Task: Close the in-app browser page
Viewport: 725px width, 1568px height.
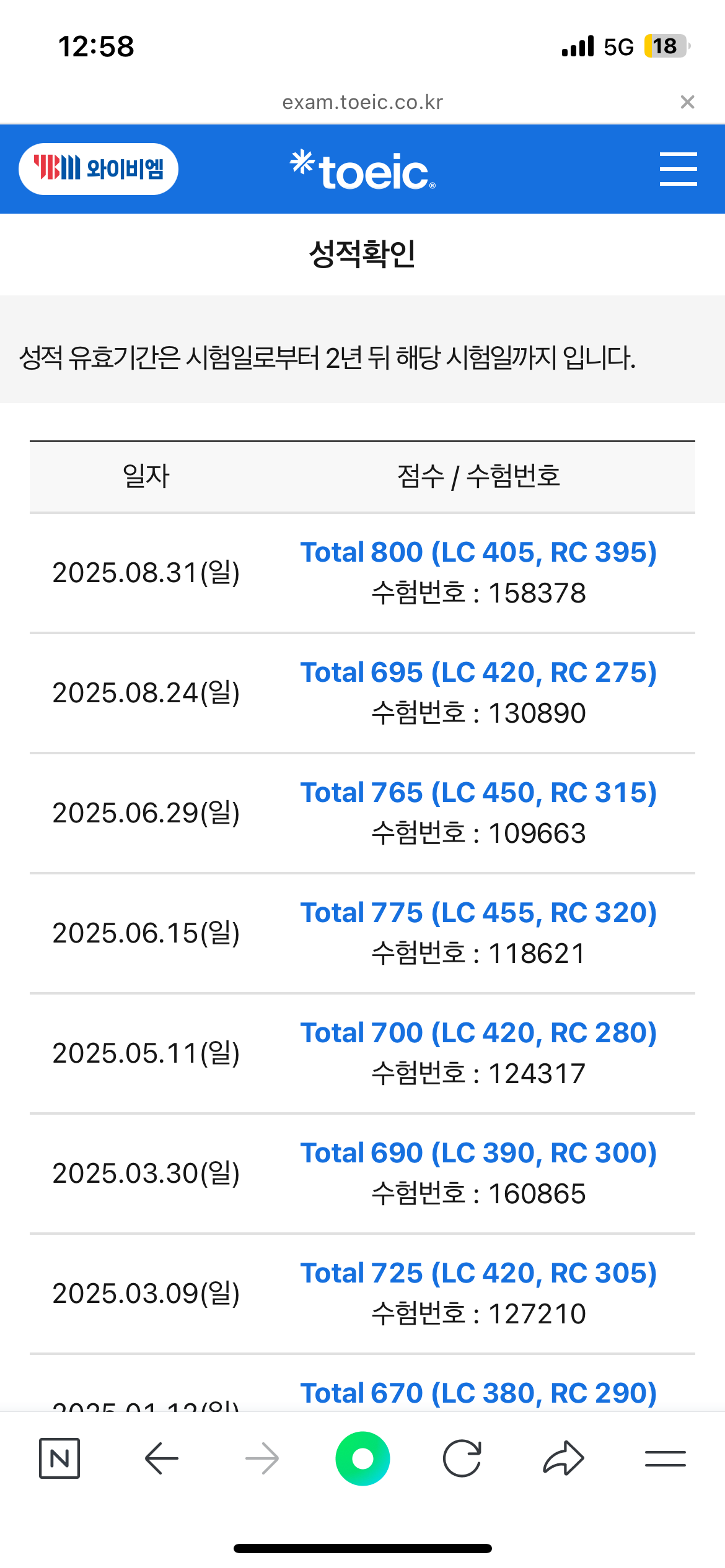Action: [687, 102]
